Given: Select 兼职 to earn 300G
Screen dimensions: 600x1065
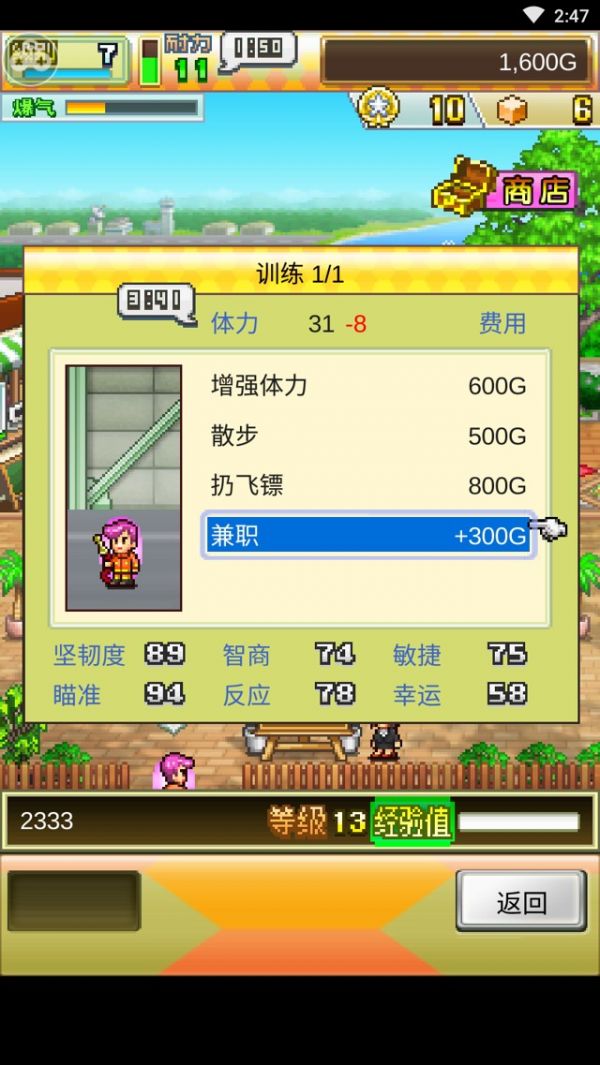Looking at the screenshot, I should point(366,536).
